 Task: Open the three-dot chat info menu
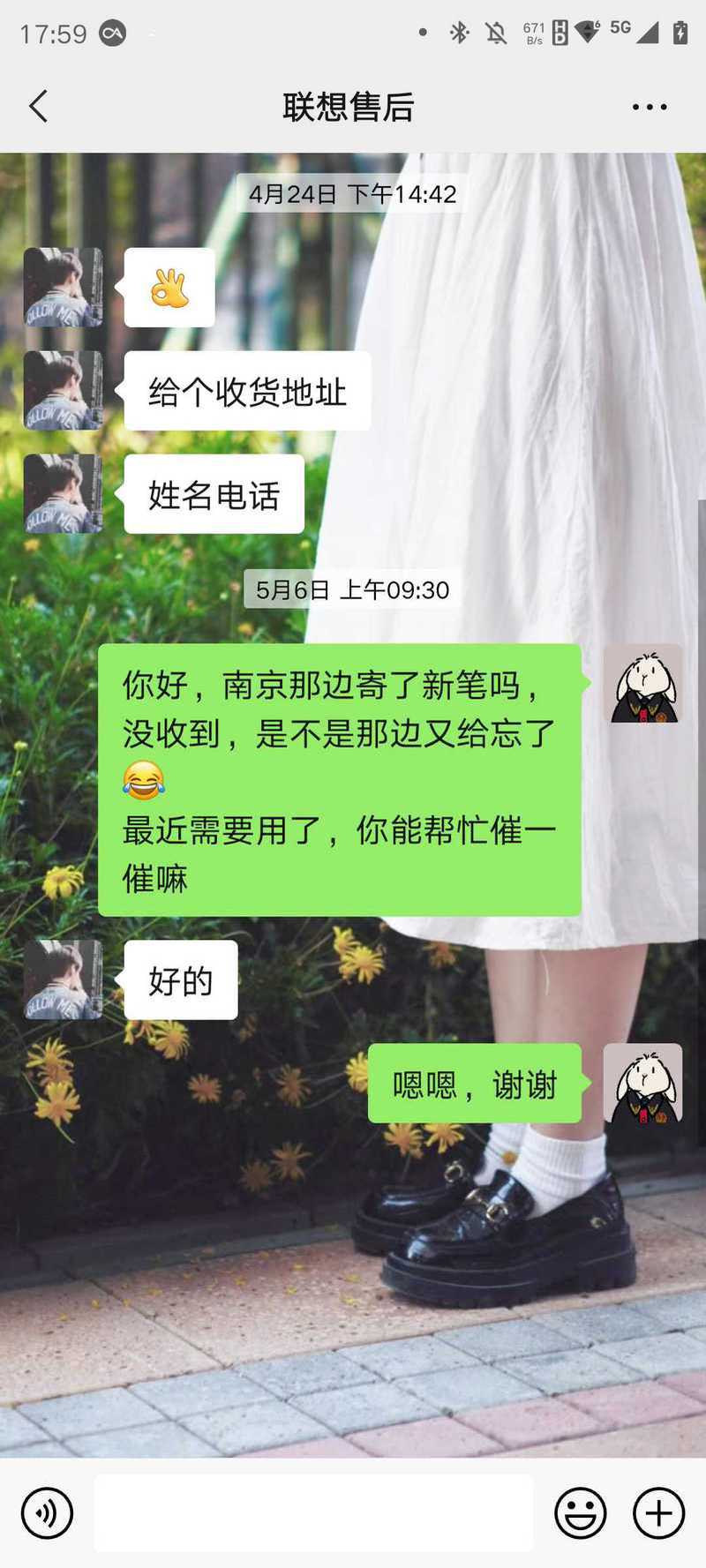tap(650, 107)
